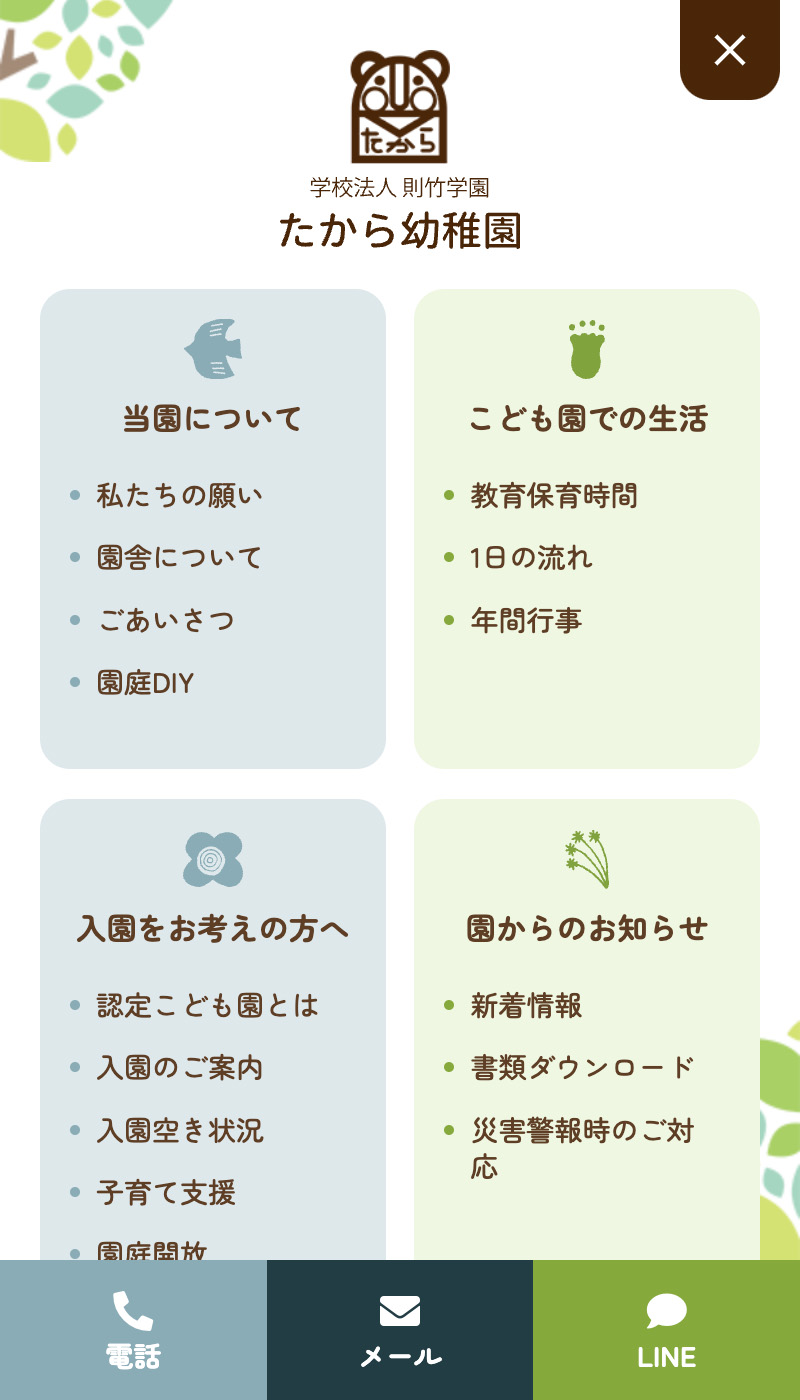View 園庭DIY page
800x1400 pixels.
coord(145,683)
